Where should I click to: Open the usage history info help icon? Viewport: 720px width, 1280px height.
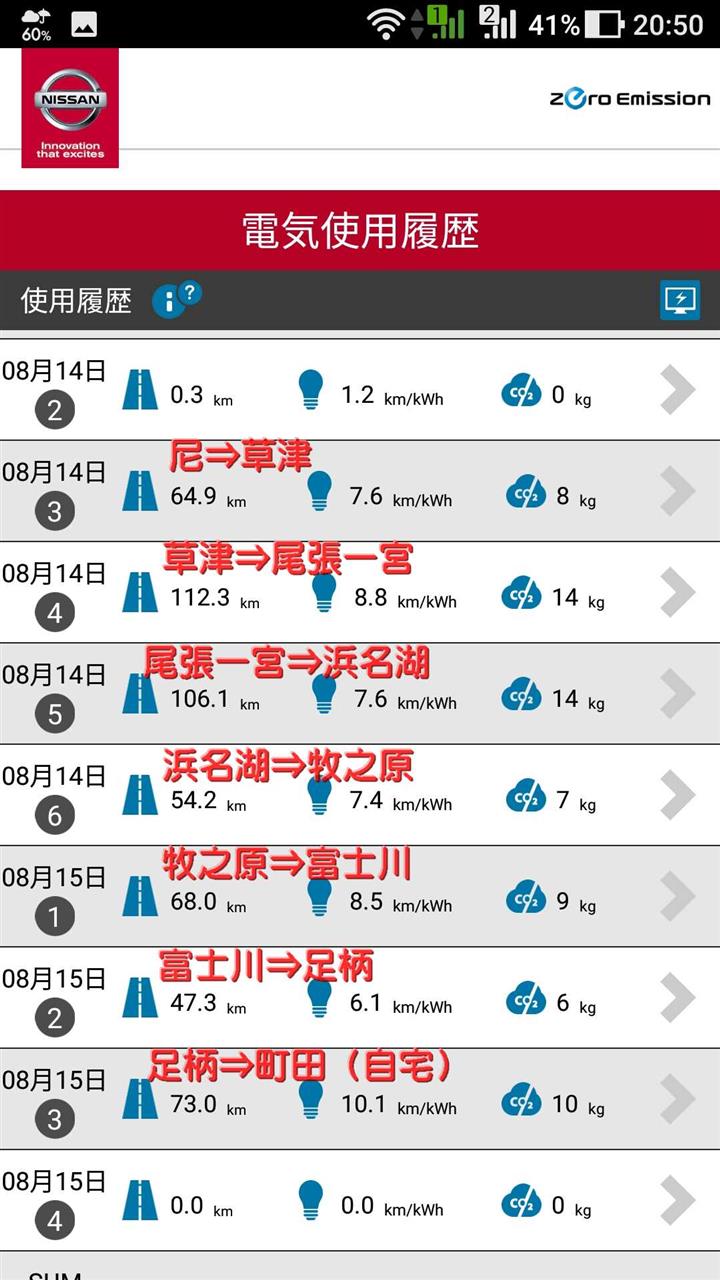(x=176, y=299)
